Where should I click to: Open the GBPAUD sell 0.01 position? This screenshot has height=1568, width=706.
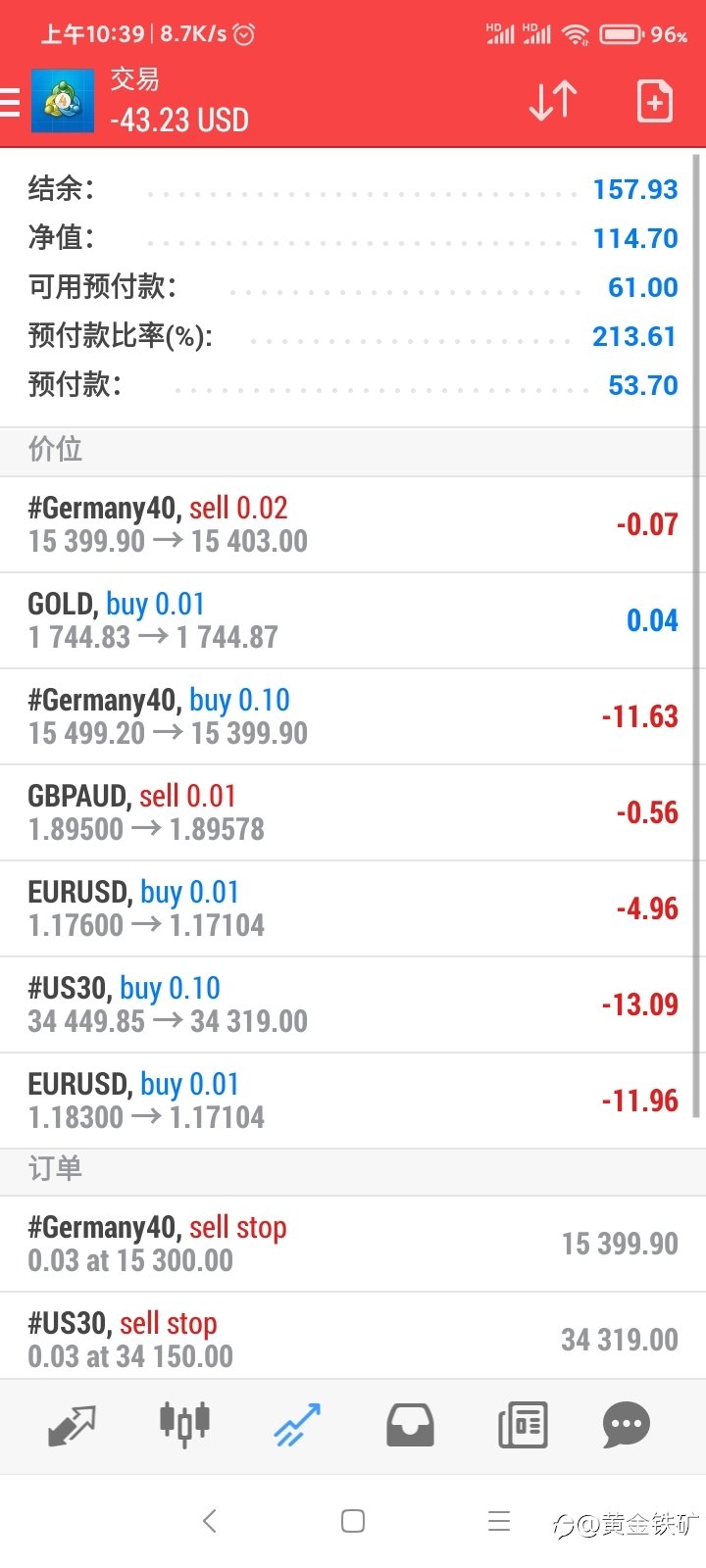[353, 812]
